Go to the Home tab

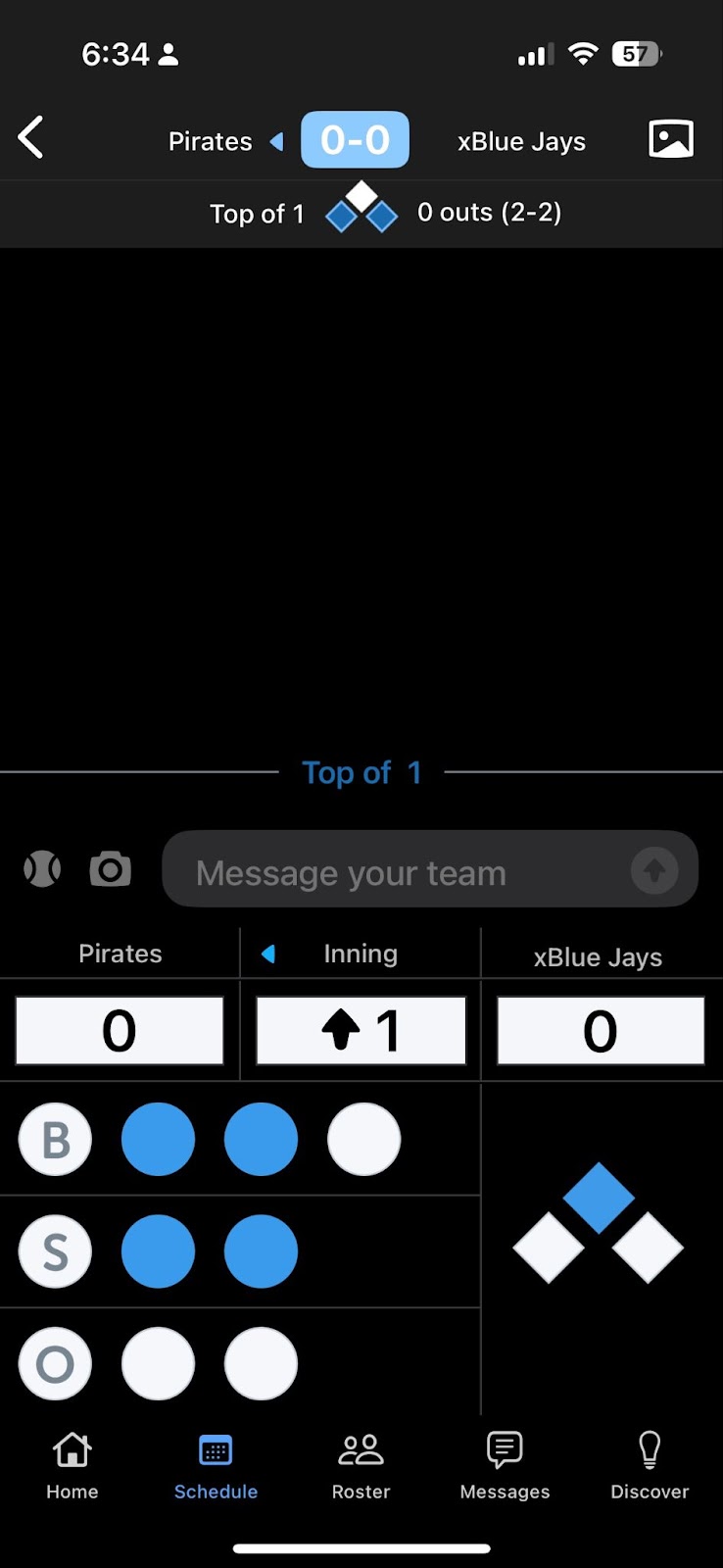72,1465
